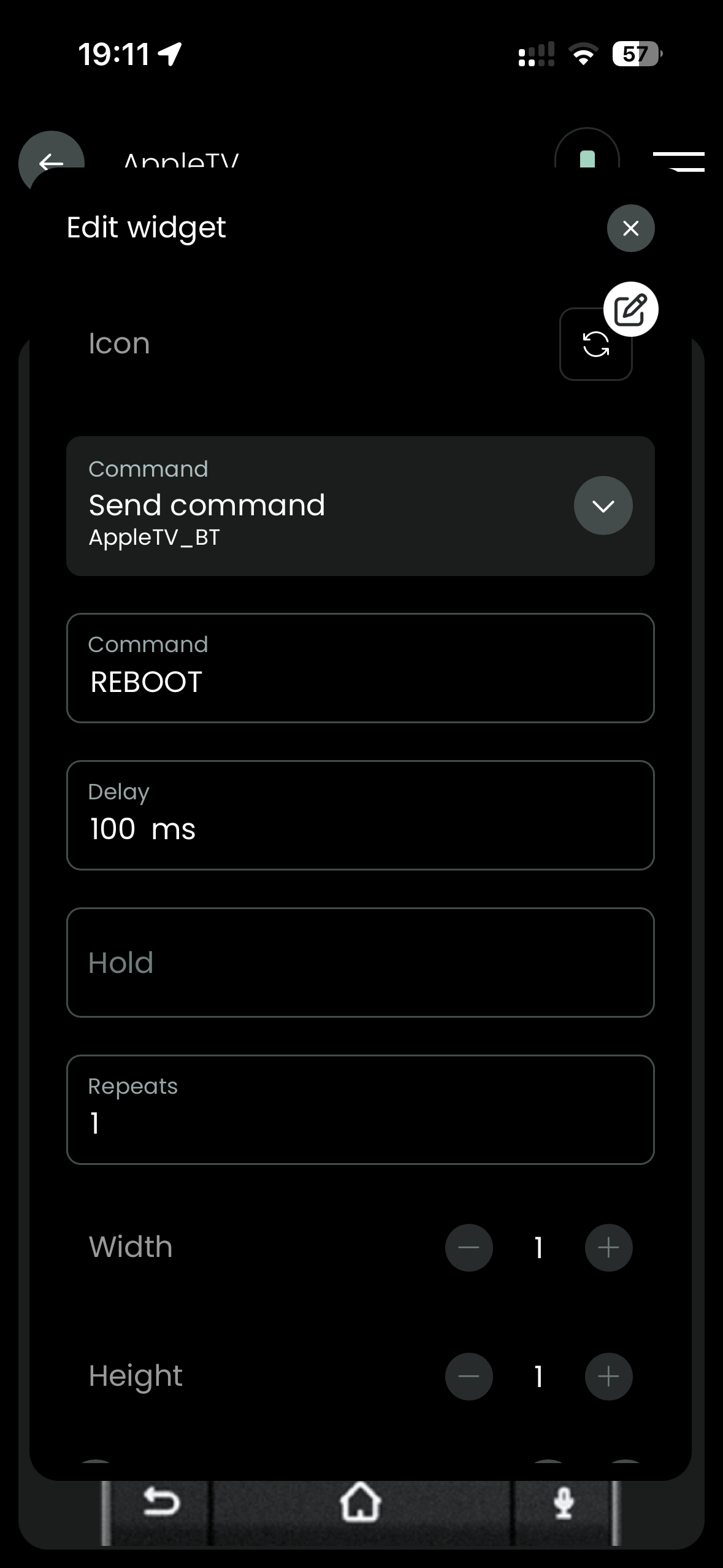
Task: Decrease the Height value
Action: pyautogui.click(x=469, y=1377)
